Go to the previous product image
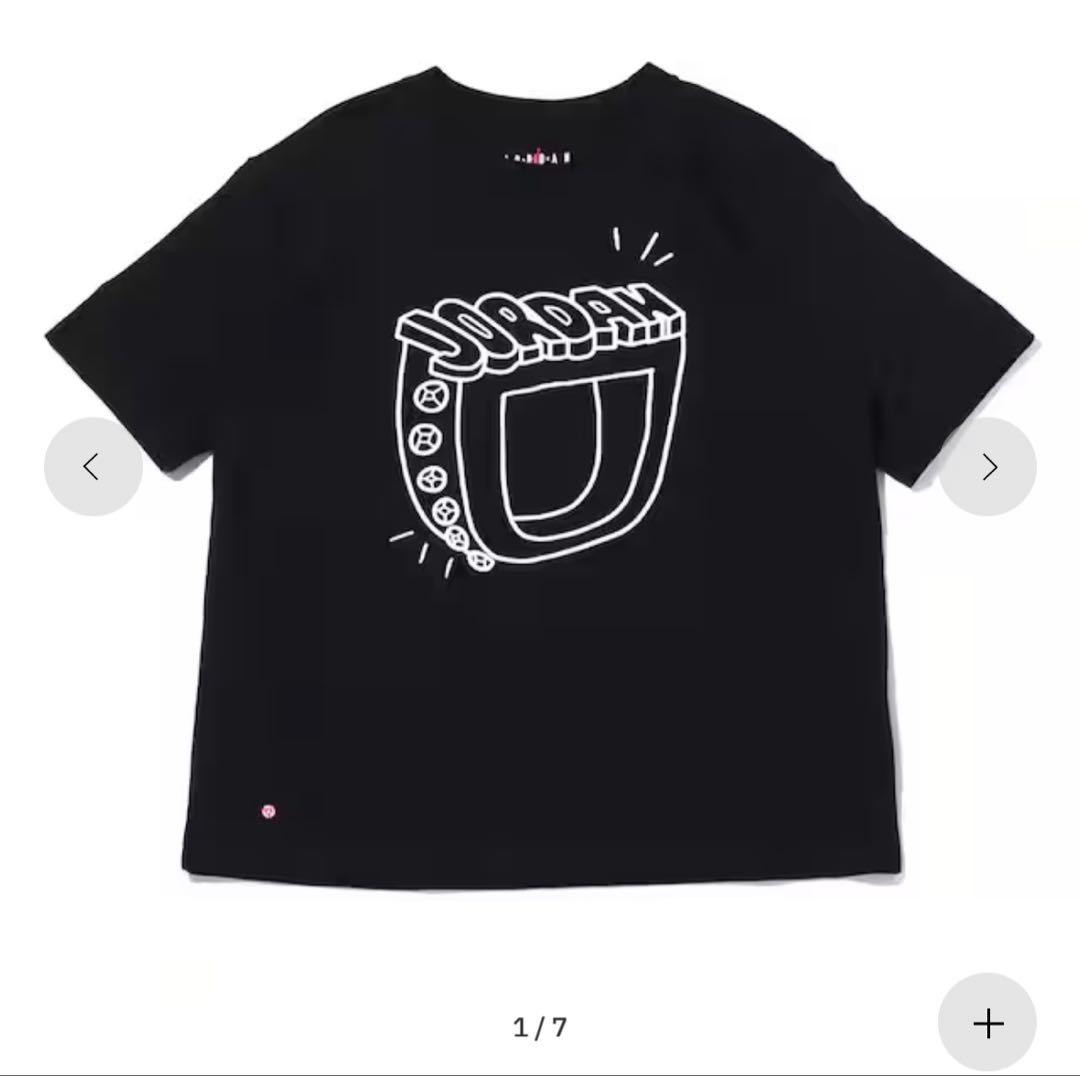1080x1076 pixels. [93, 466]
